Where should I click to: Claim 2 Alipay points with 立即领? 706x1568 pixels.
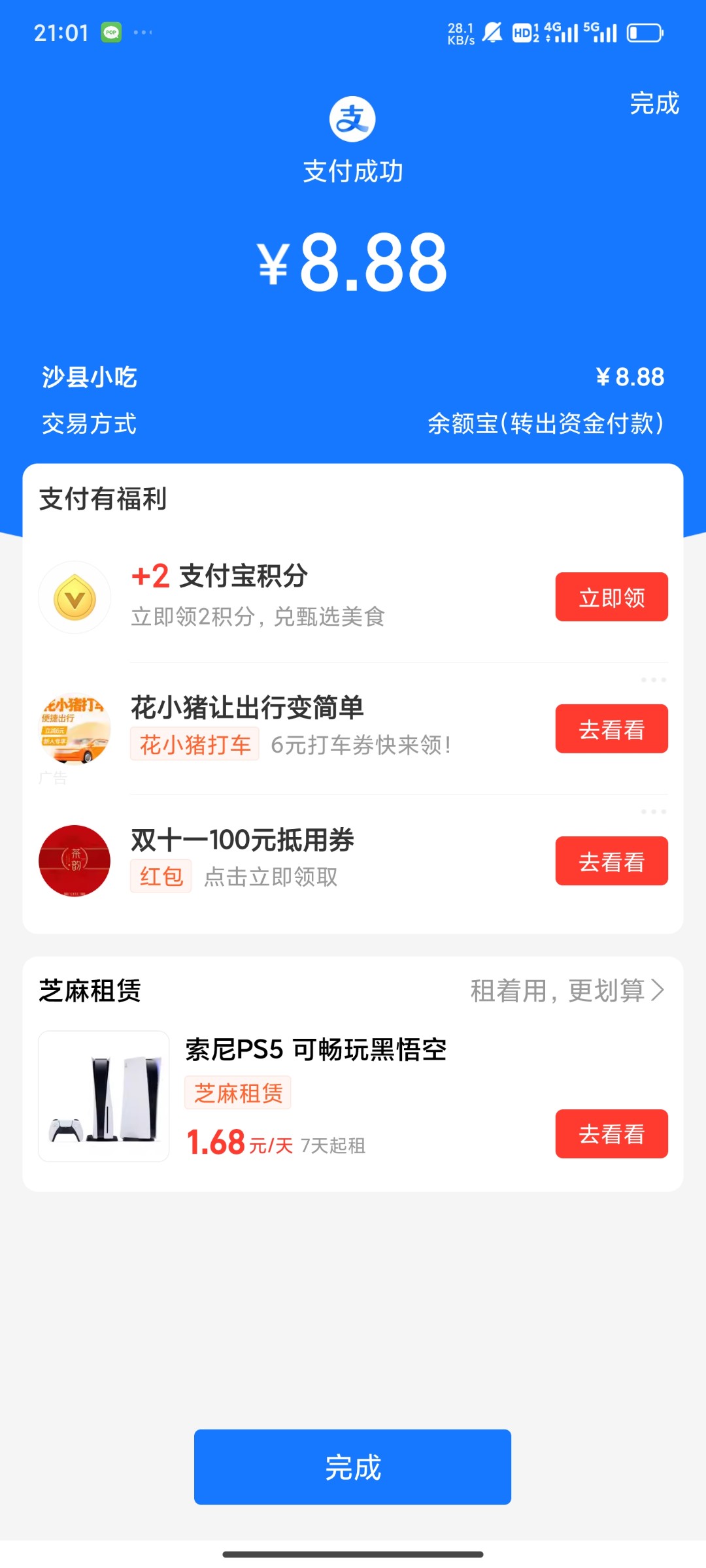tap(611, 597)
